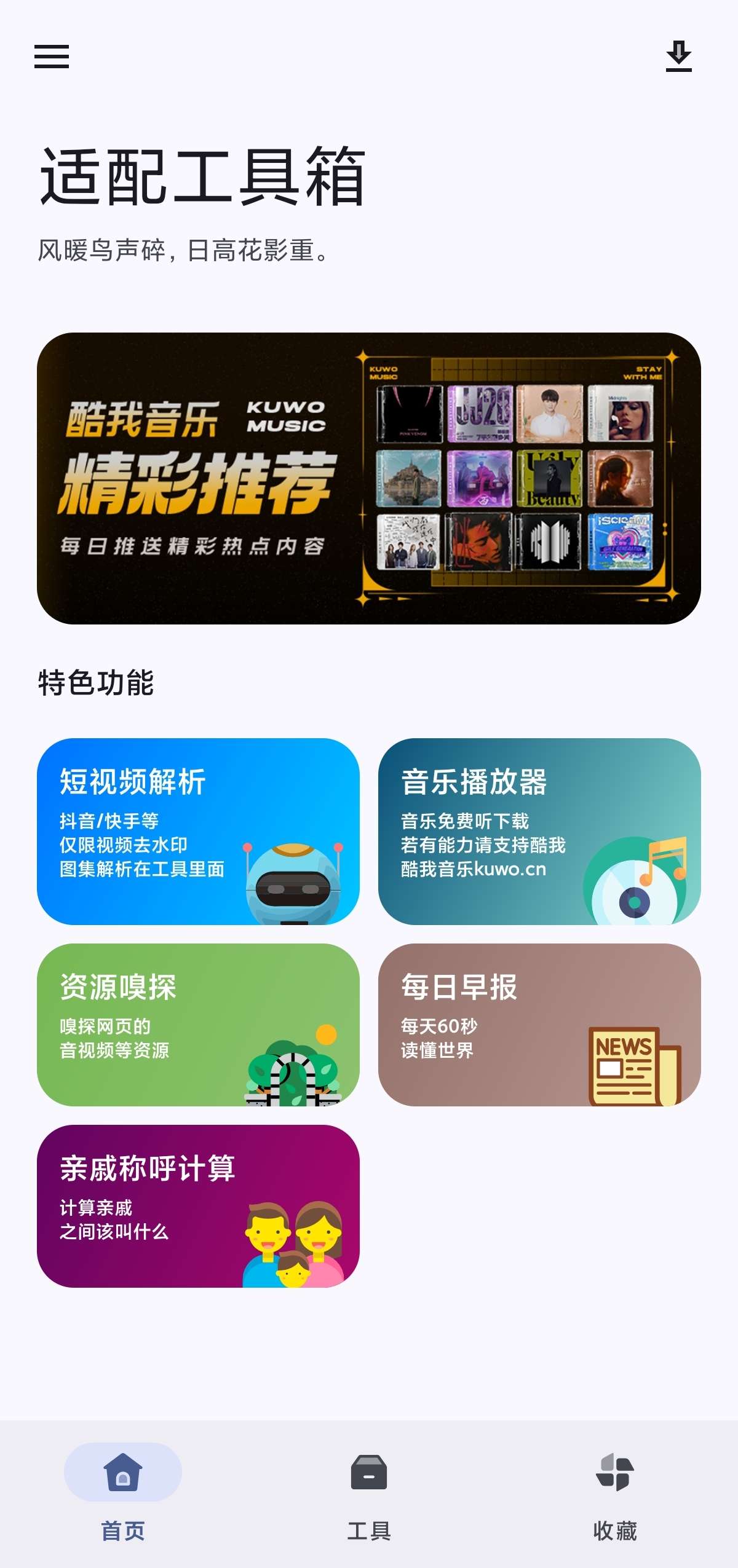Open the 亲戚称呼计算 card
Image resolution: width=738 pixels, height=1568 pixels.
[x=198, y=1206]
